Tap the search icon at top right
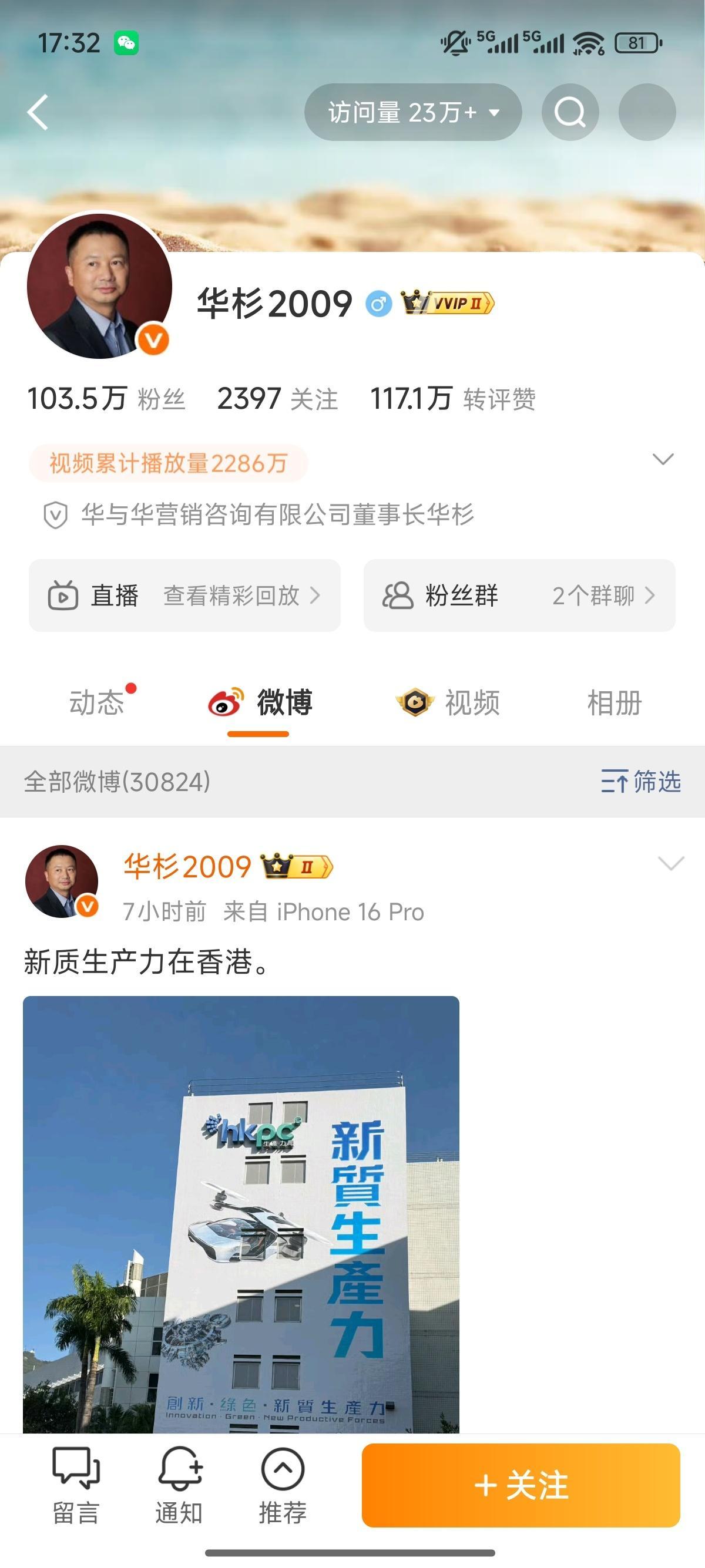Image resolution: width=705 pixels, height=1568 pixels. pyautogui.click(x=570, y=113)
